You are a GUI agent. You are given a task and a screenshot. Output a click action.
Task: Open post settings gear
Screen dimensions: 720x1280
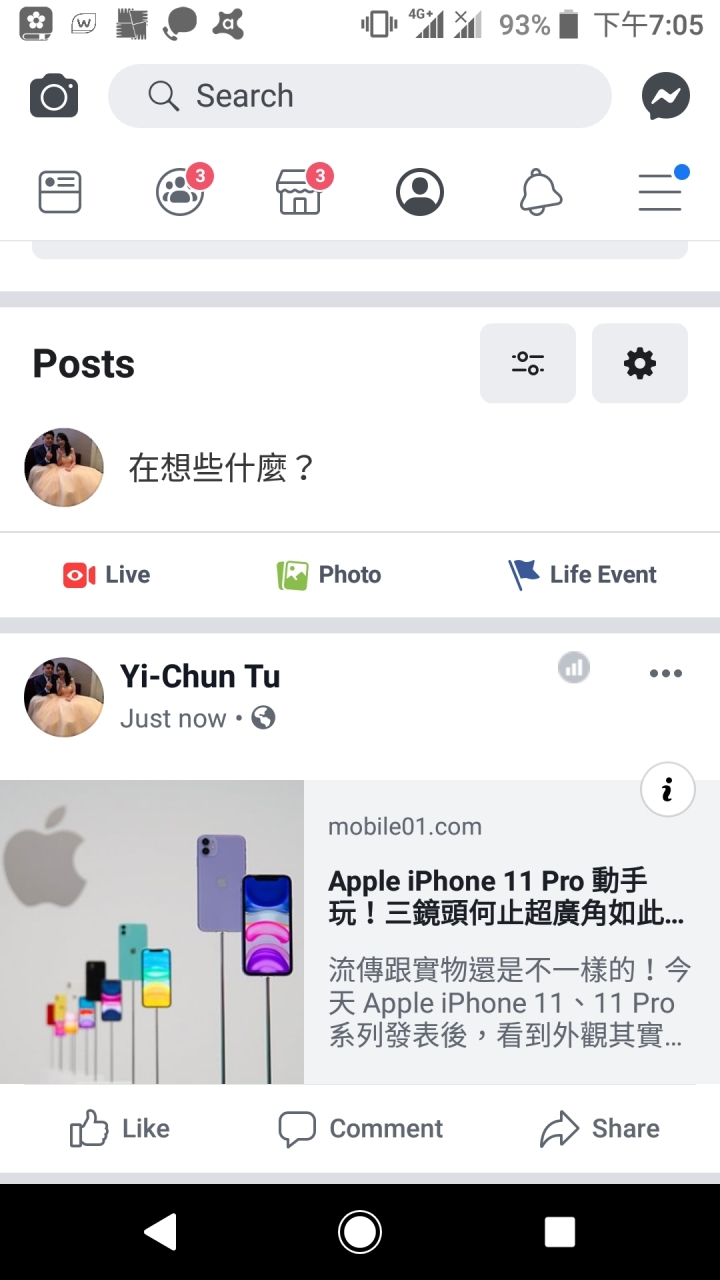(x=639, y=363)
